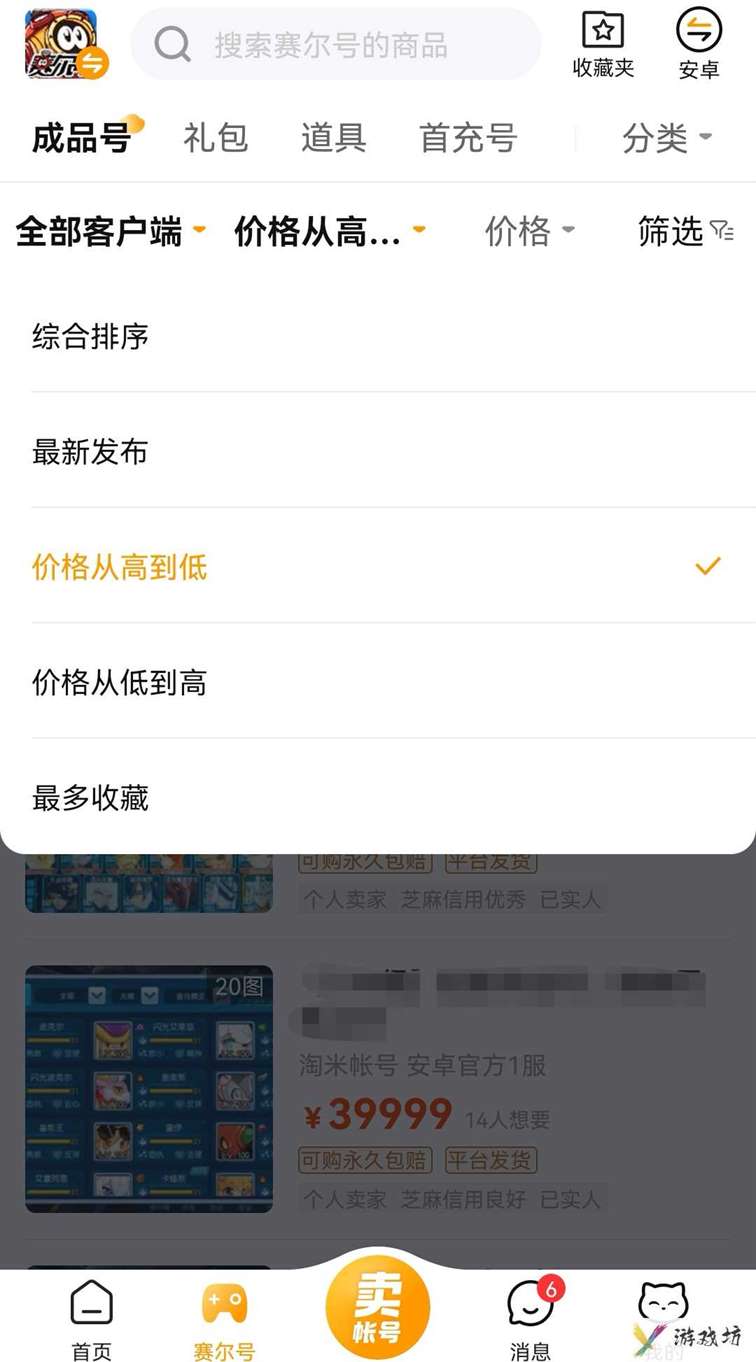Image resolution: width=756 pixels, height=1362 pixels.
Task: Tap the search box 搜索赛尔号的商品
Action: [x=335, y=45]
